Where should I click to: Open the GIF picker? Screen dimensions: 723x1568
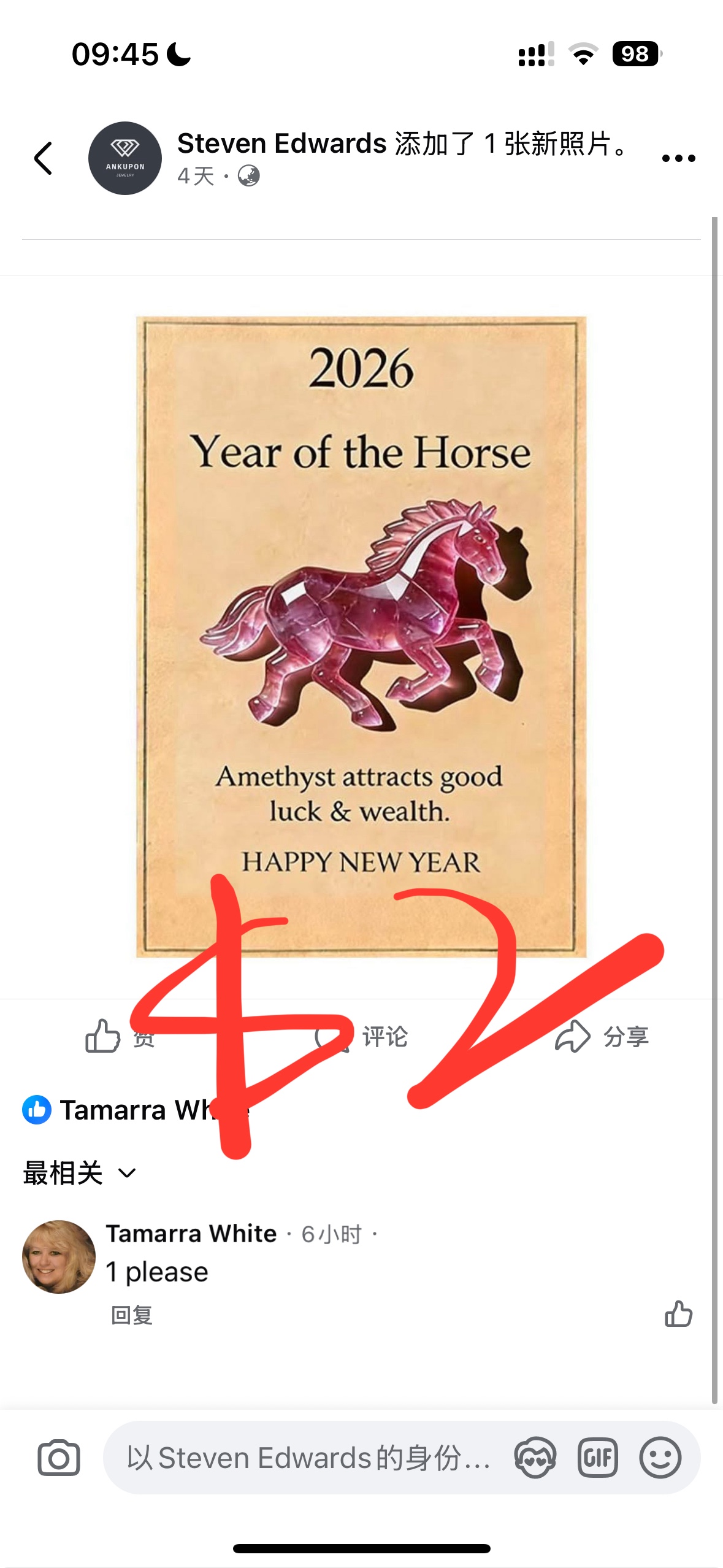point(597,1458)
